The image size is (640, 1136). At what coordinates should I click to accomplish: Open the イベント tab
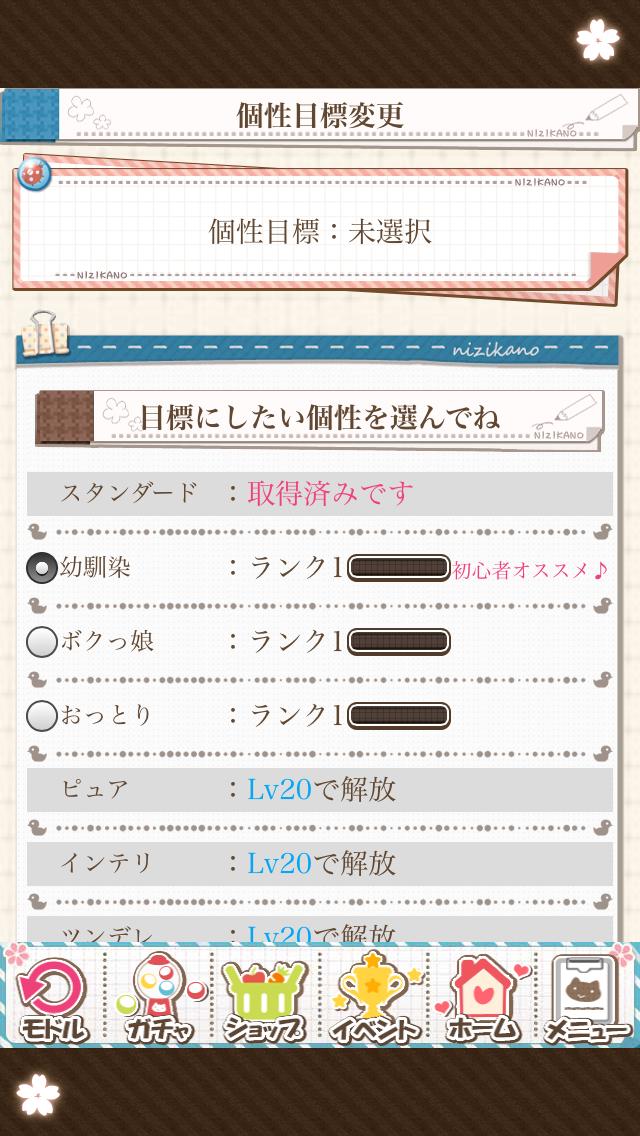[x=377, y=998]
